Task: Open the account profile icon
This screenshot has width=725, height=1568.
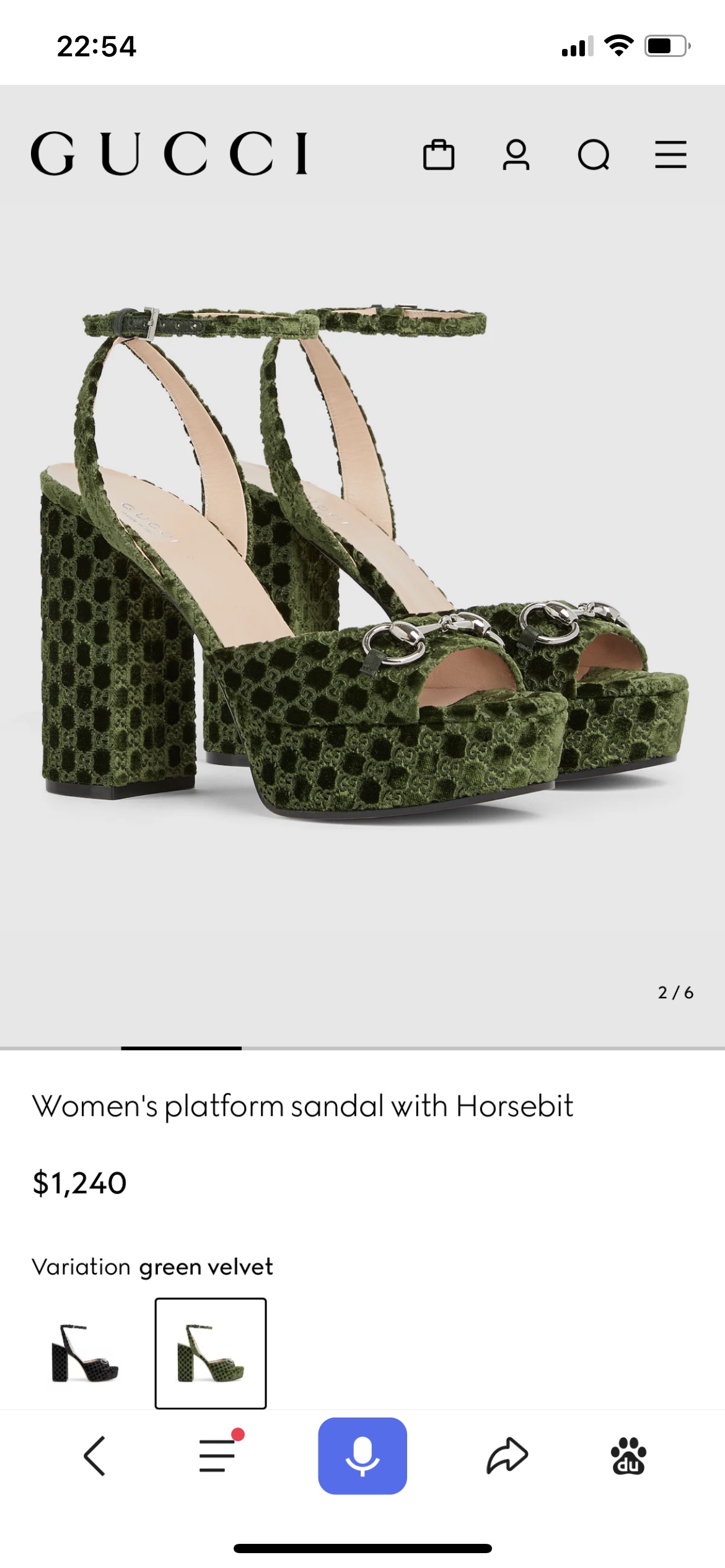Action: coord(516,154)
